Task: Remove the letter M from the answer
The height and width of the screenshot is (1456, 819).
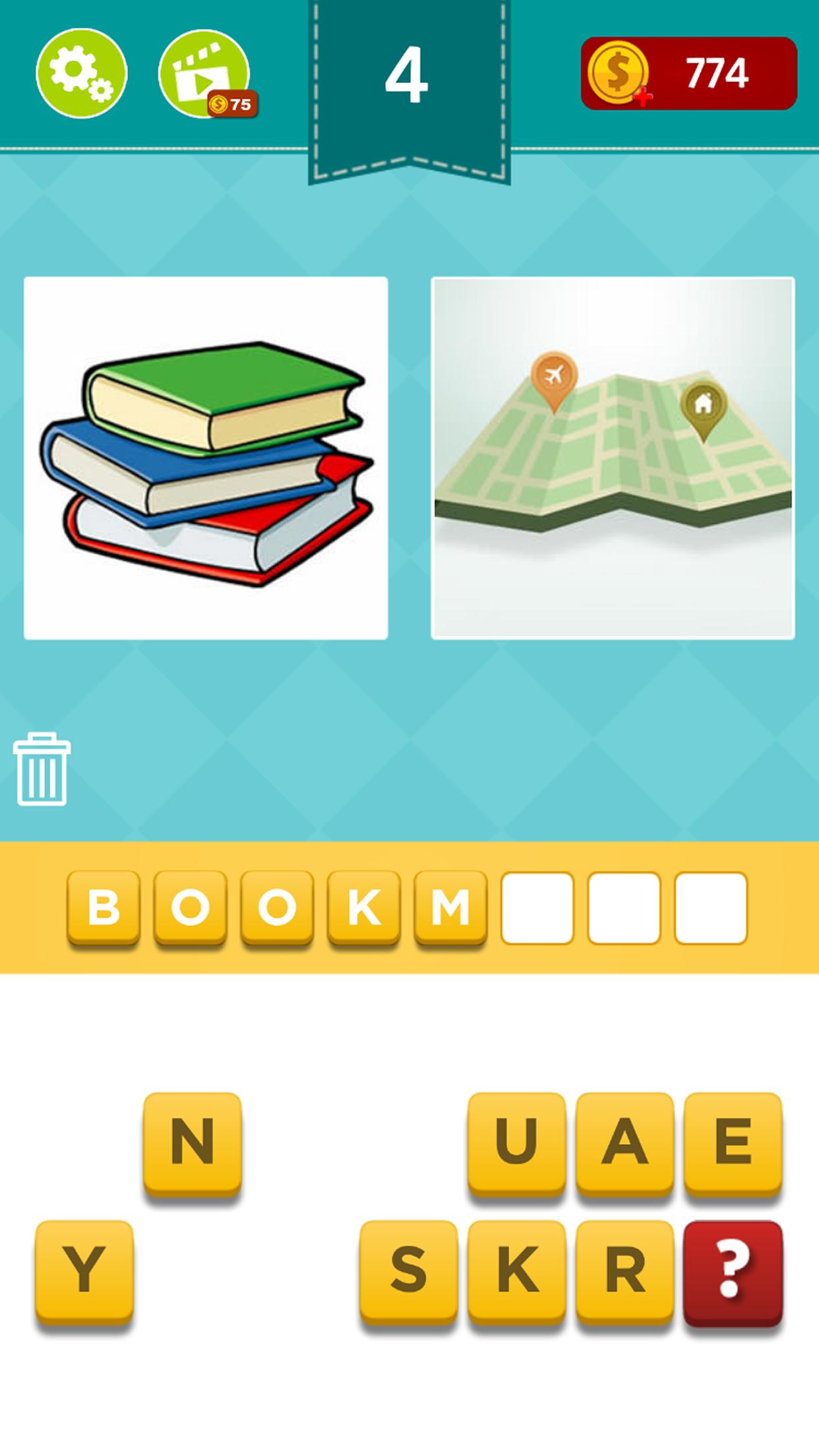Action: (x=450, y=907)
